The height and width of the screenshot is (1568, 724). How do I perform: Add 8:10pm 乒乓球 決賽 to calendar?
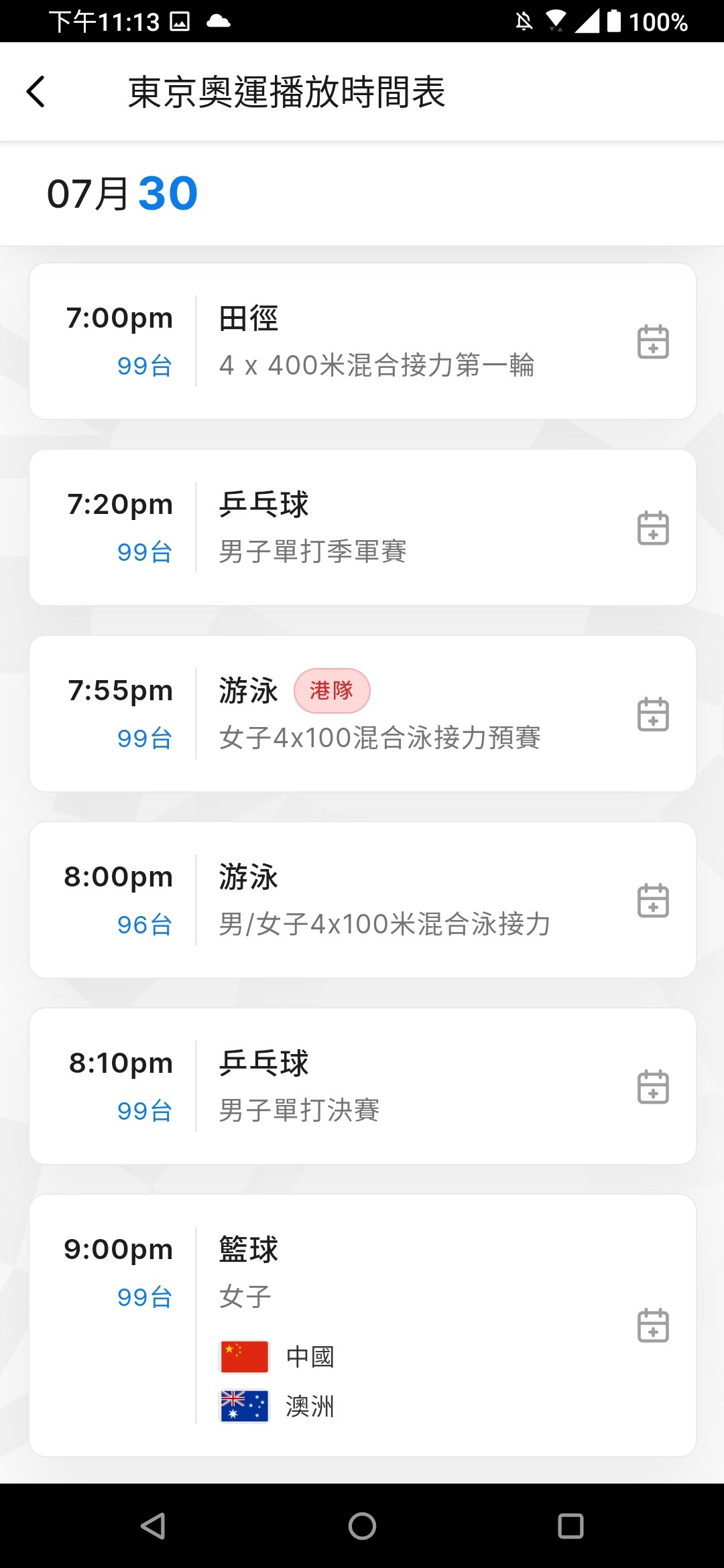[x=653, y=1087]
